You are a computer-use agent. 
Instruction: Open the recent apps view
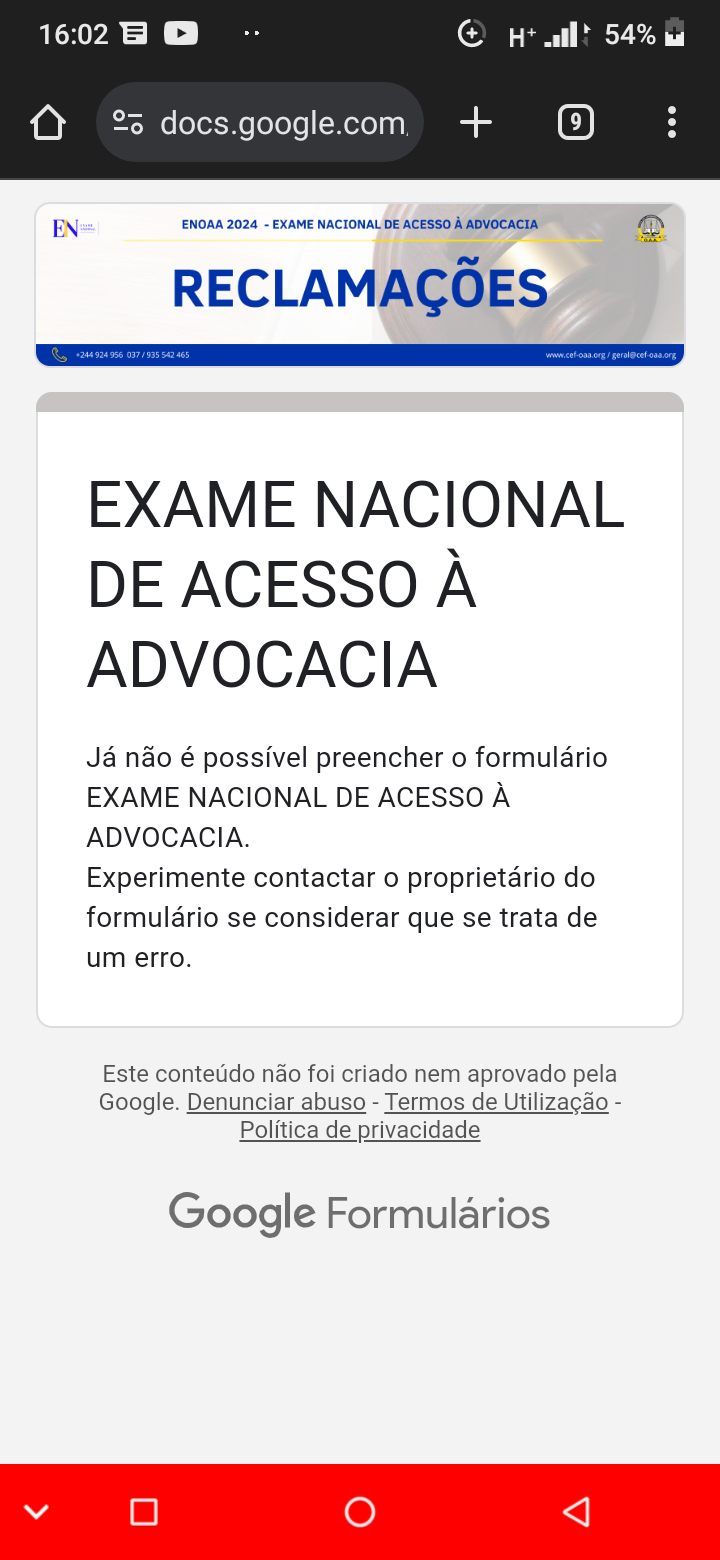[144, 1511]
